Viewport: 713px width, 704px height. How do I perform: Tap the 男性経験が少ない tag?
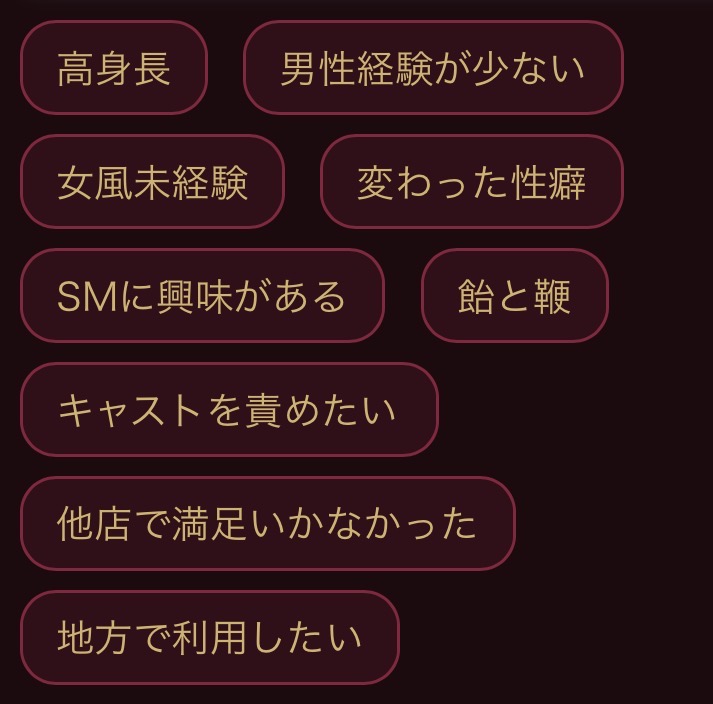433,67
